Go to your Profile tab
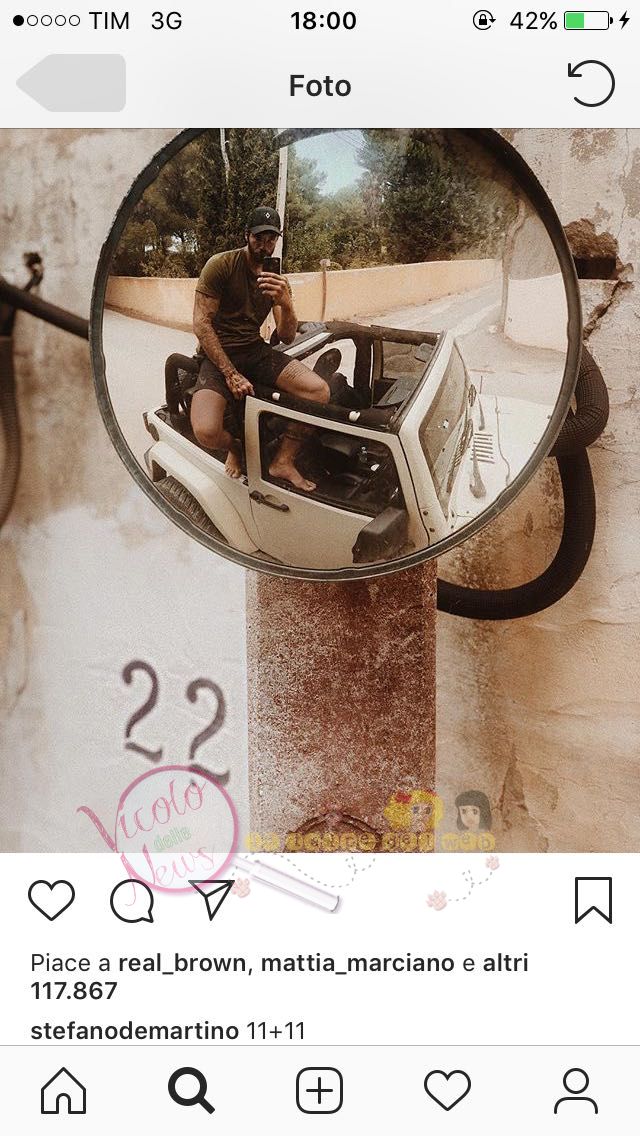 coord(575,1090)
